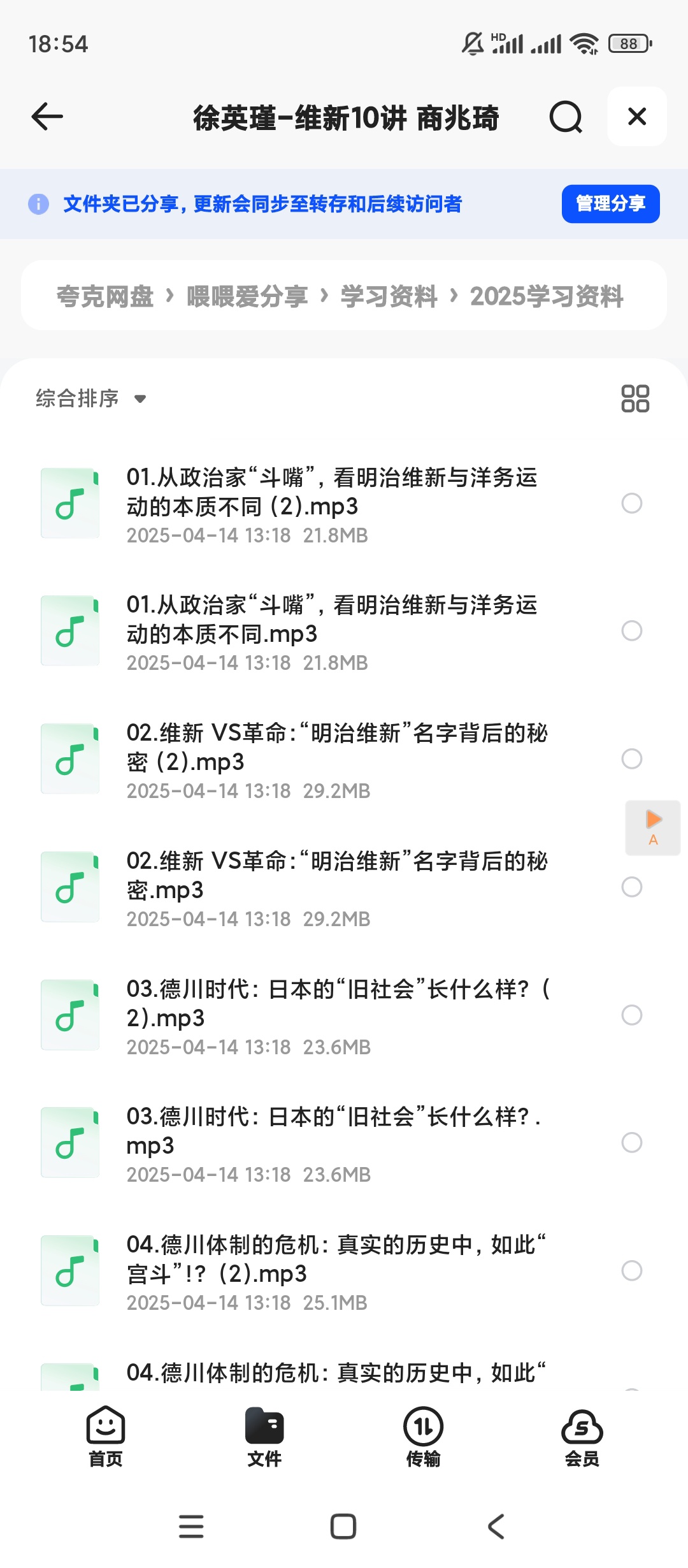Check the selection circle for 03 德川时代 file
Viewport: 688px width, 1568px height.
tap(631, 1015)
